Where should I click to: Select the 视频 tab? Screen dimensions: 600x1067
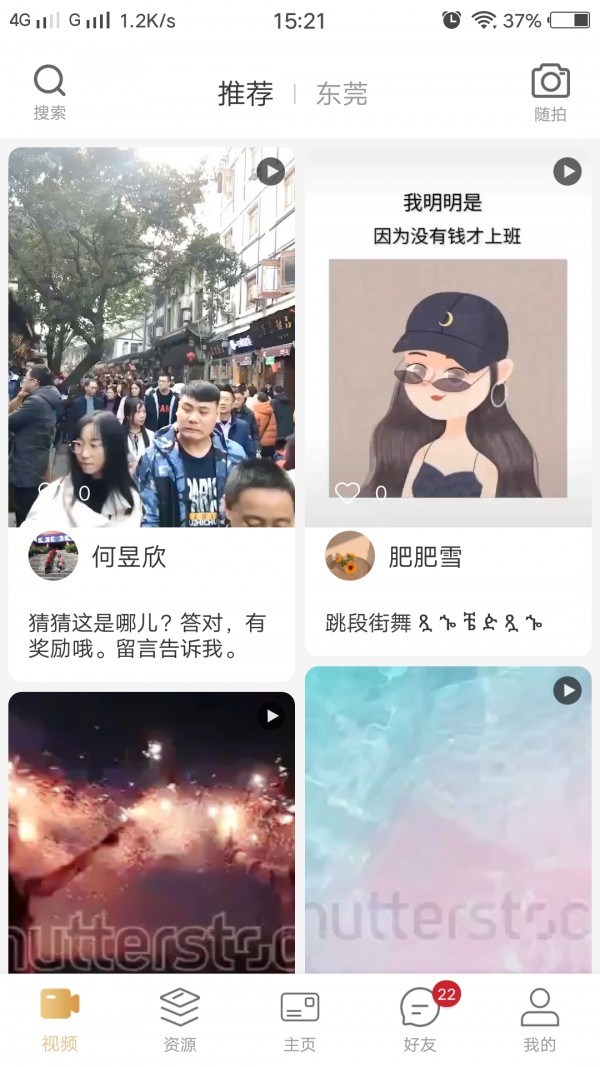60,1020
